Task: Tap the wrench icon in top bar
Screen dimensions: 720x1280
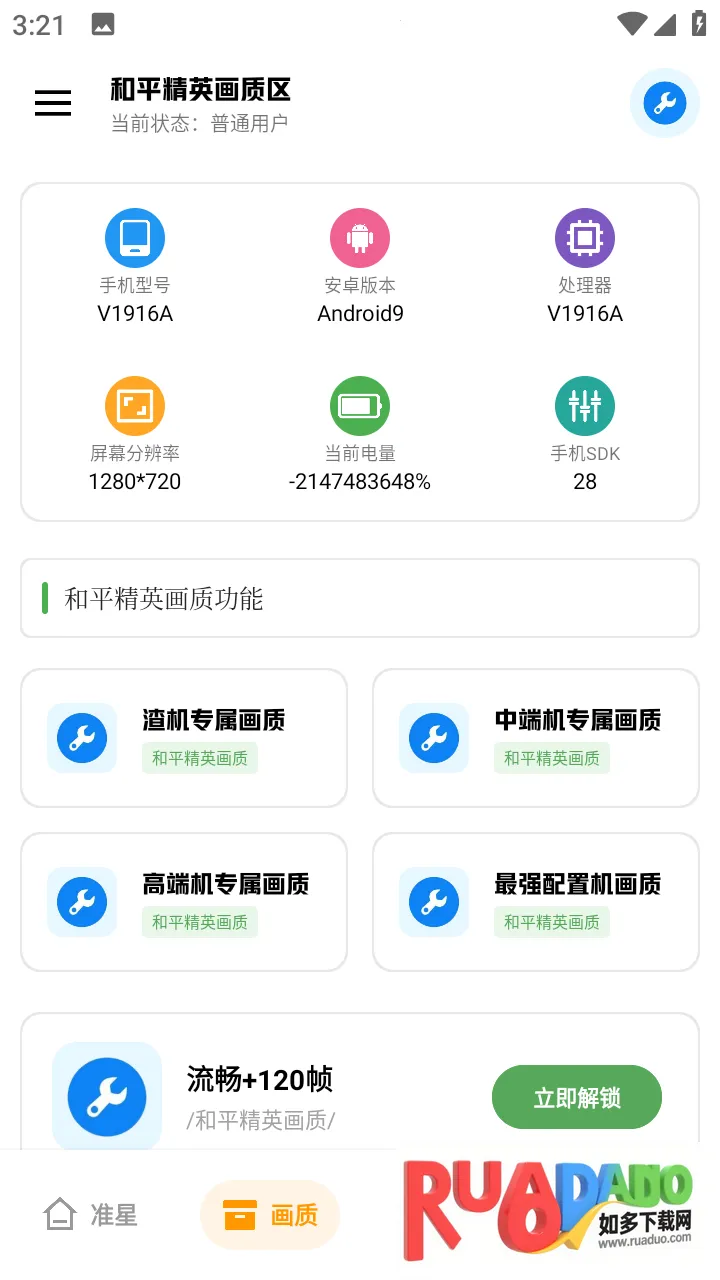Action: (664, 102)
